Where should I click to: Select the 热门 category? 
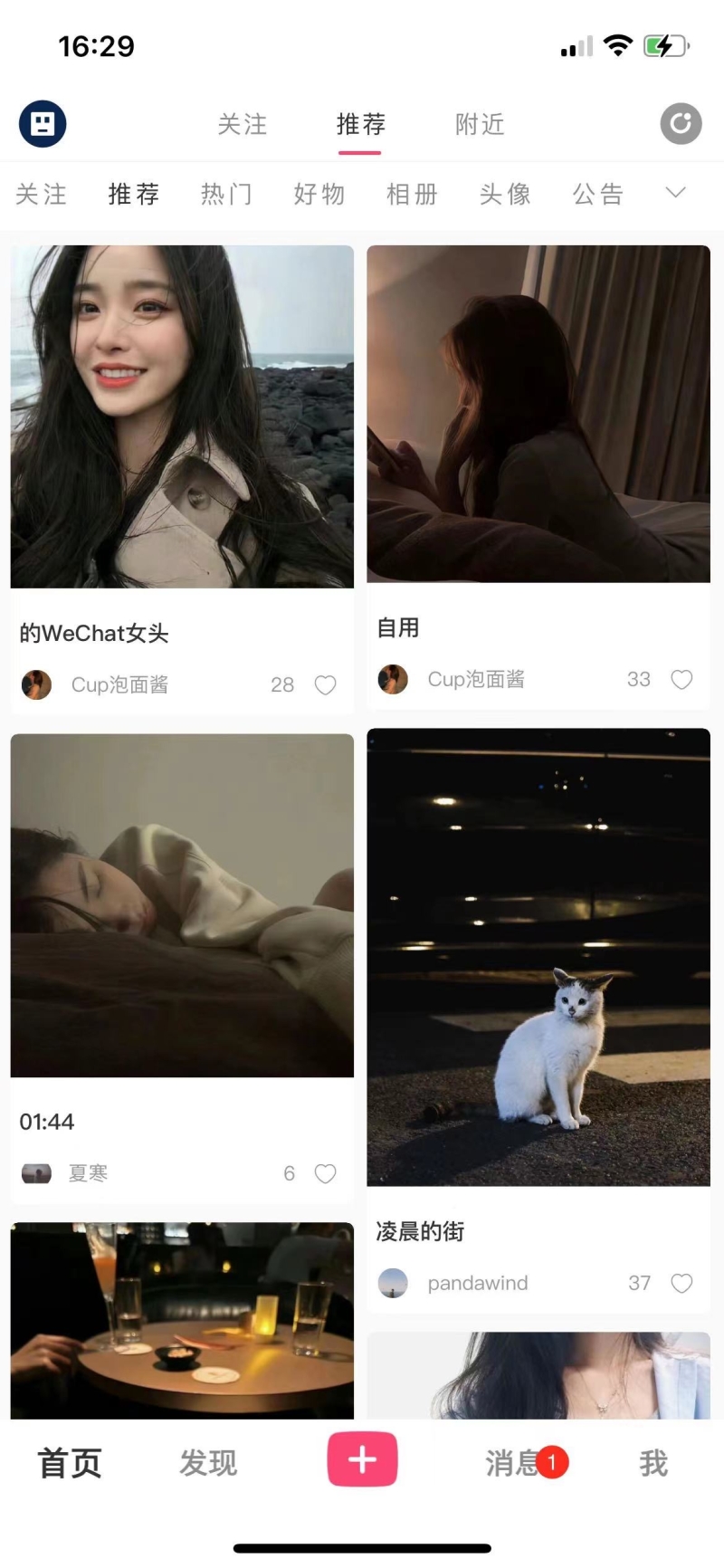coord(226,194)
